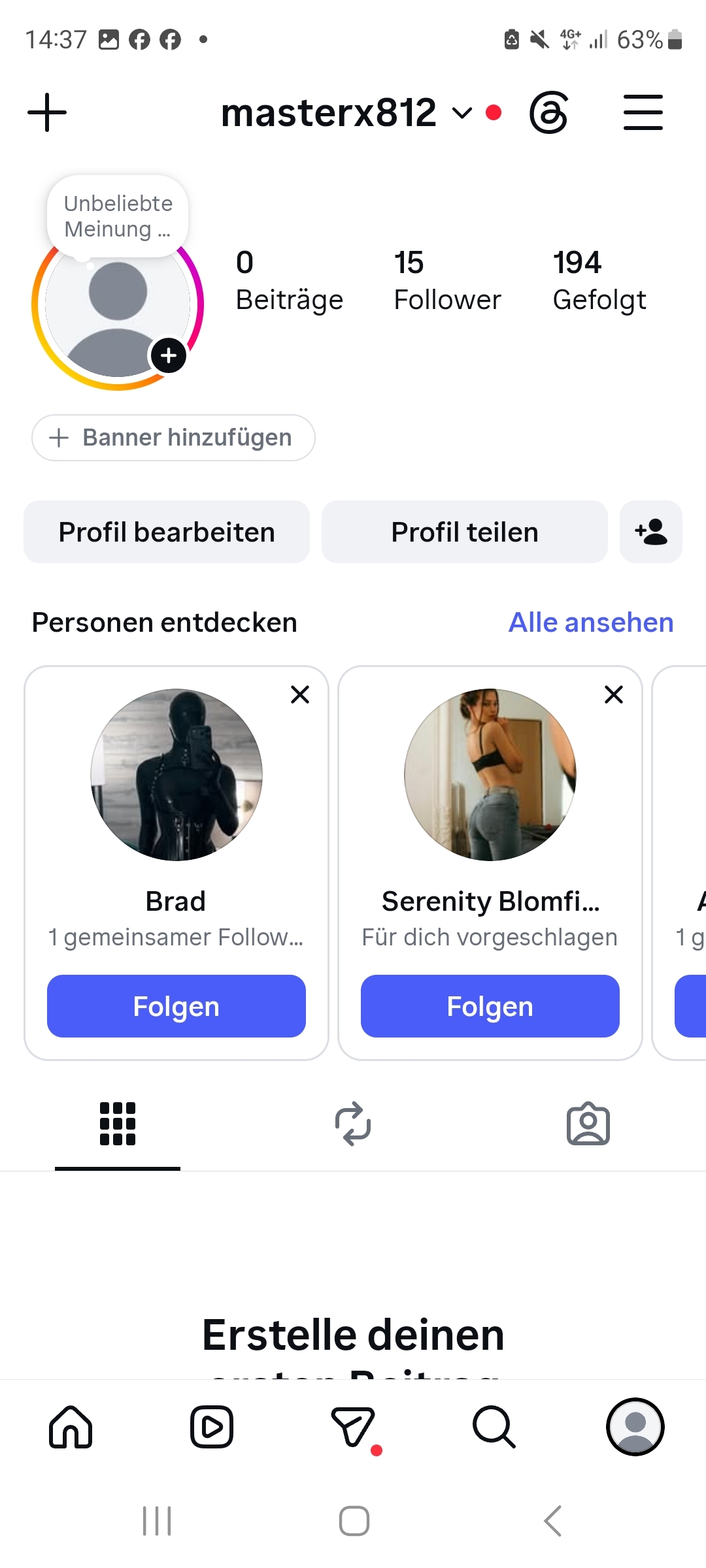Tap the plus icon to create content
The height and width of the screenshot is (1568, 706).
tap(47, 112)
